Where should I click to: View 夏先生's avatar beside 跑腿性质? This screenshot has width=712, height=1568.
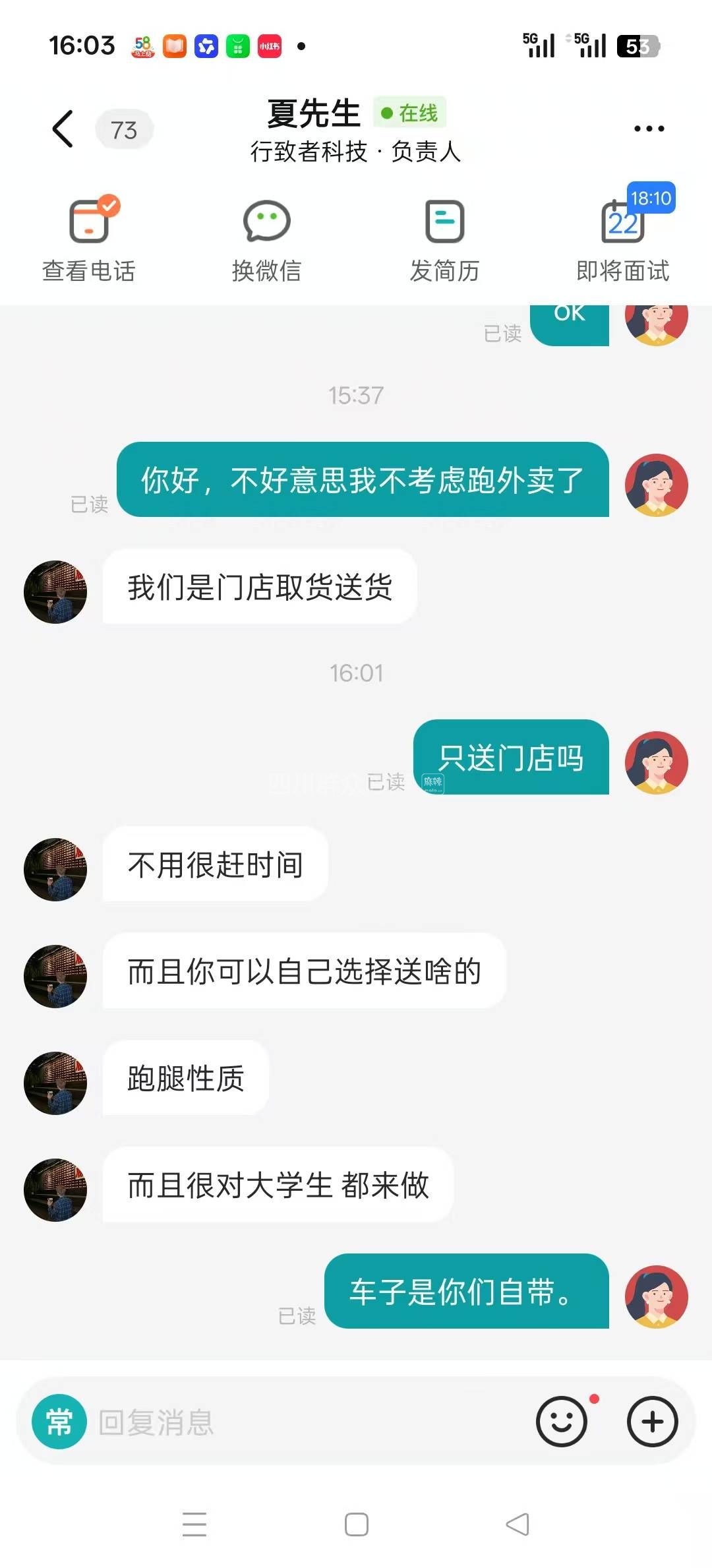[x=55, y=1083]
